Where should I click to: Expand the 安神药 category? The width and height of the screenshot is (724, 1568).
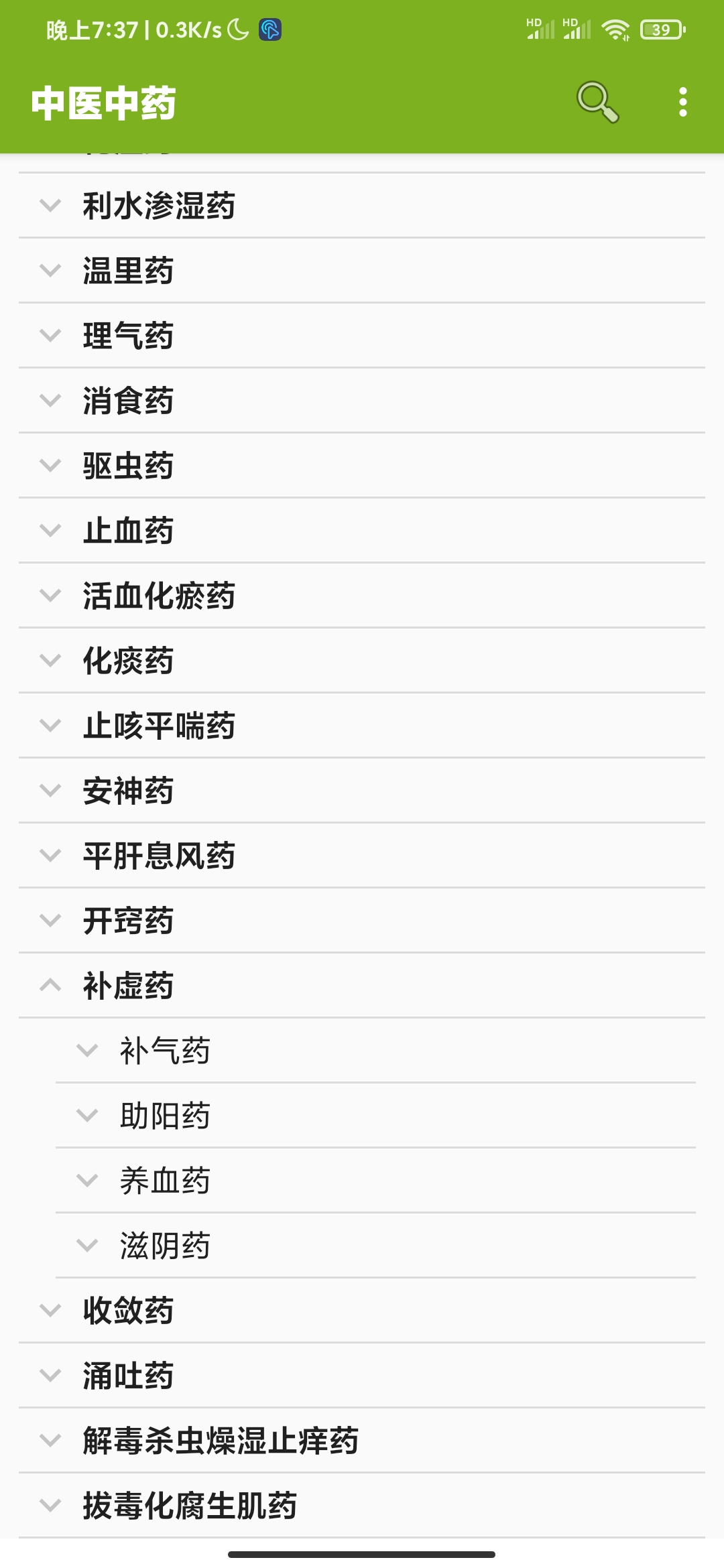(128, 791)
